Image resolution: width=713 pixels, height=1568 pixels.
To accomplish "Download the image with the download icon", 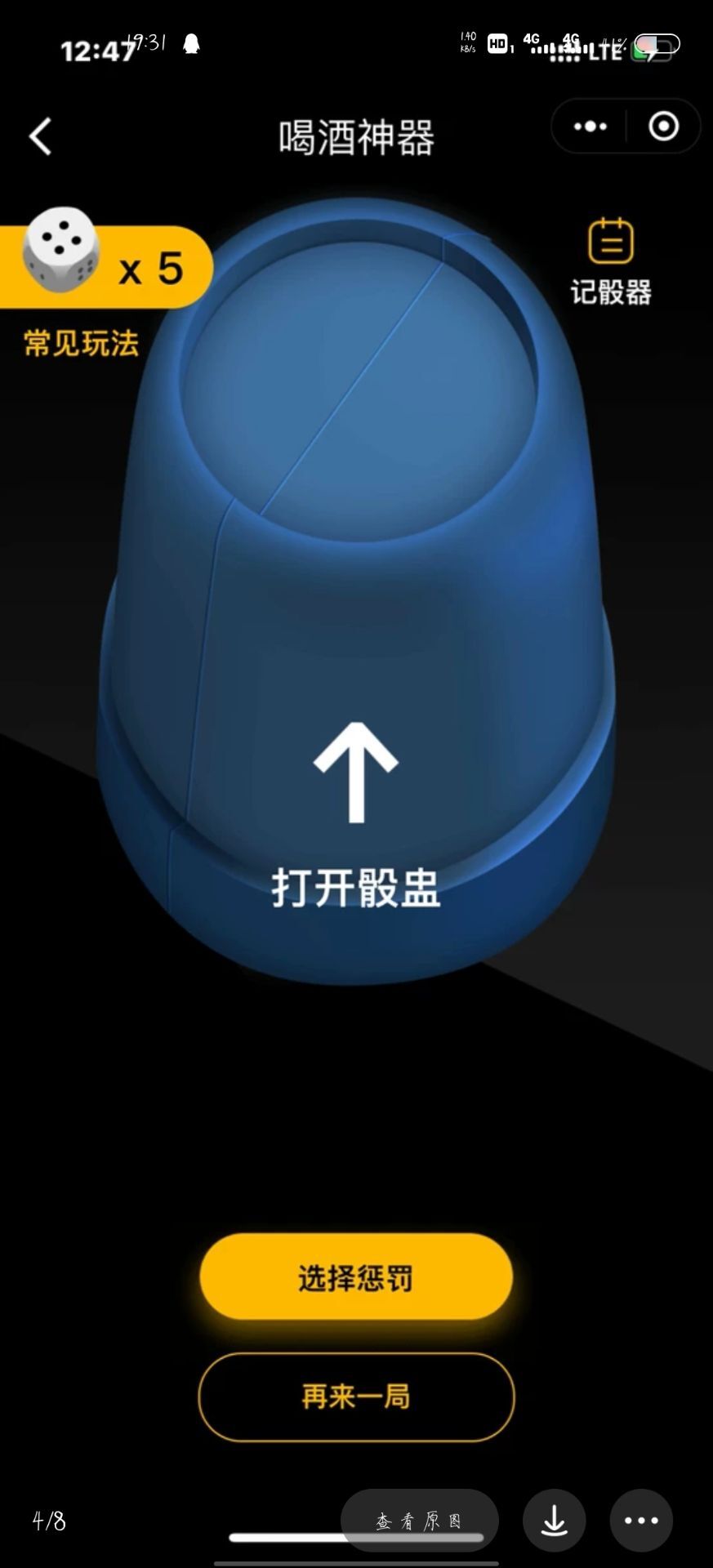I will coord(555,1520).
